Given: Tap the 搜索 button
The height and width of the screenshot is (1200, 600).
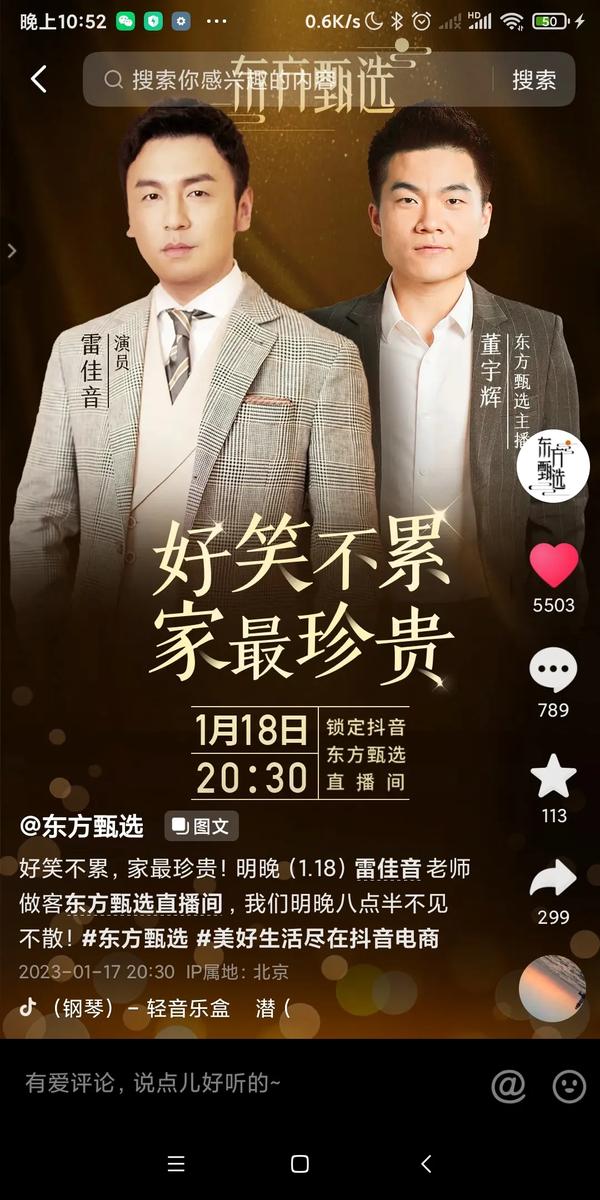Looking at the screenshot, I should coord(534,80).
